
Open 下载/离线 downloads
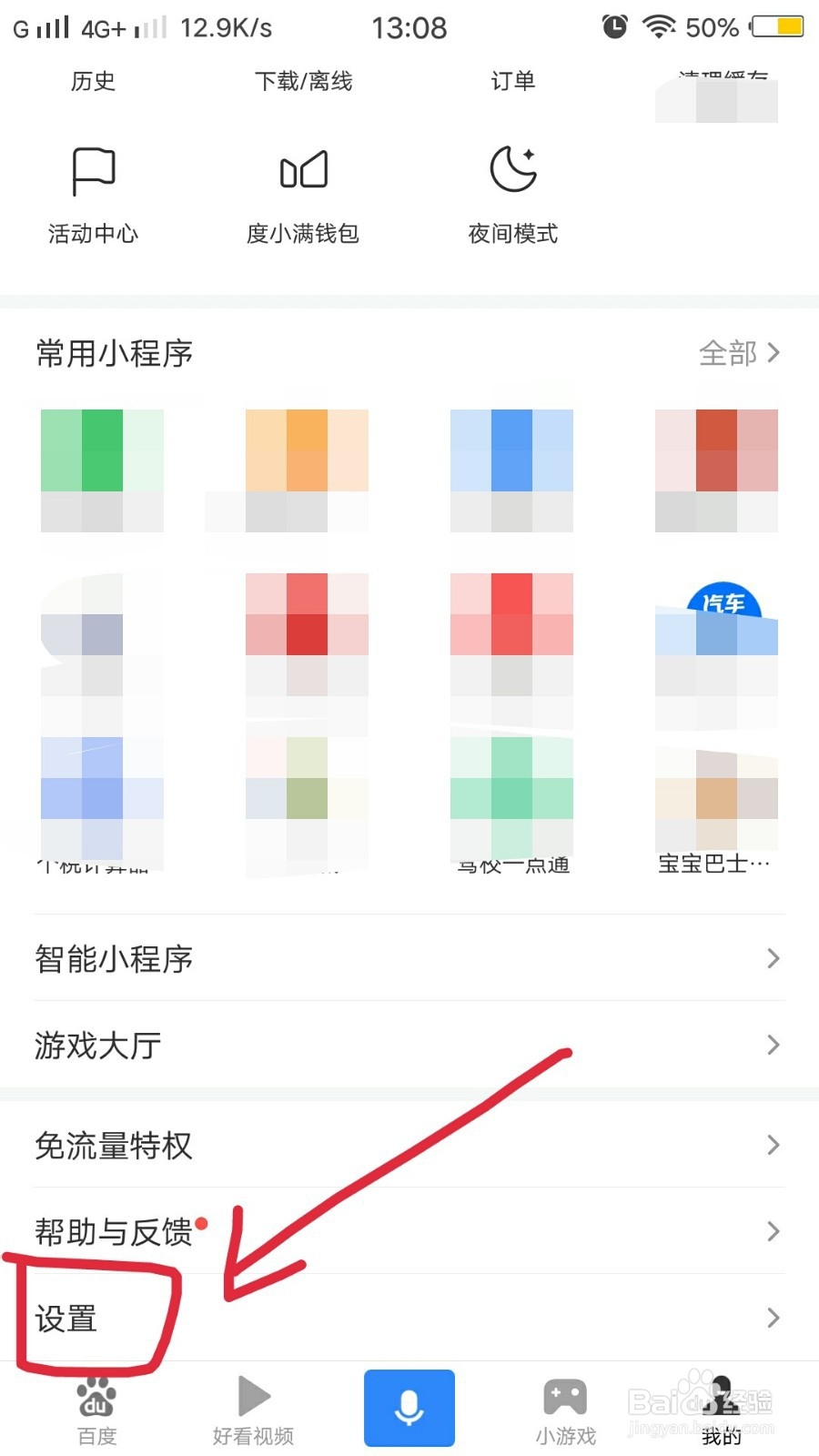pos(304,81)
